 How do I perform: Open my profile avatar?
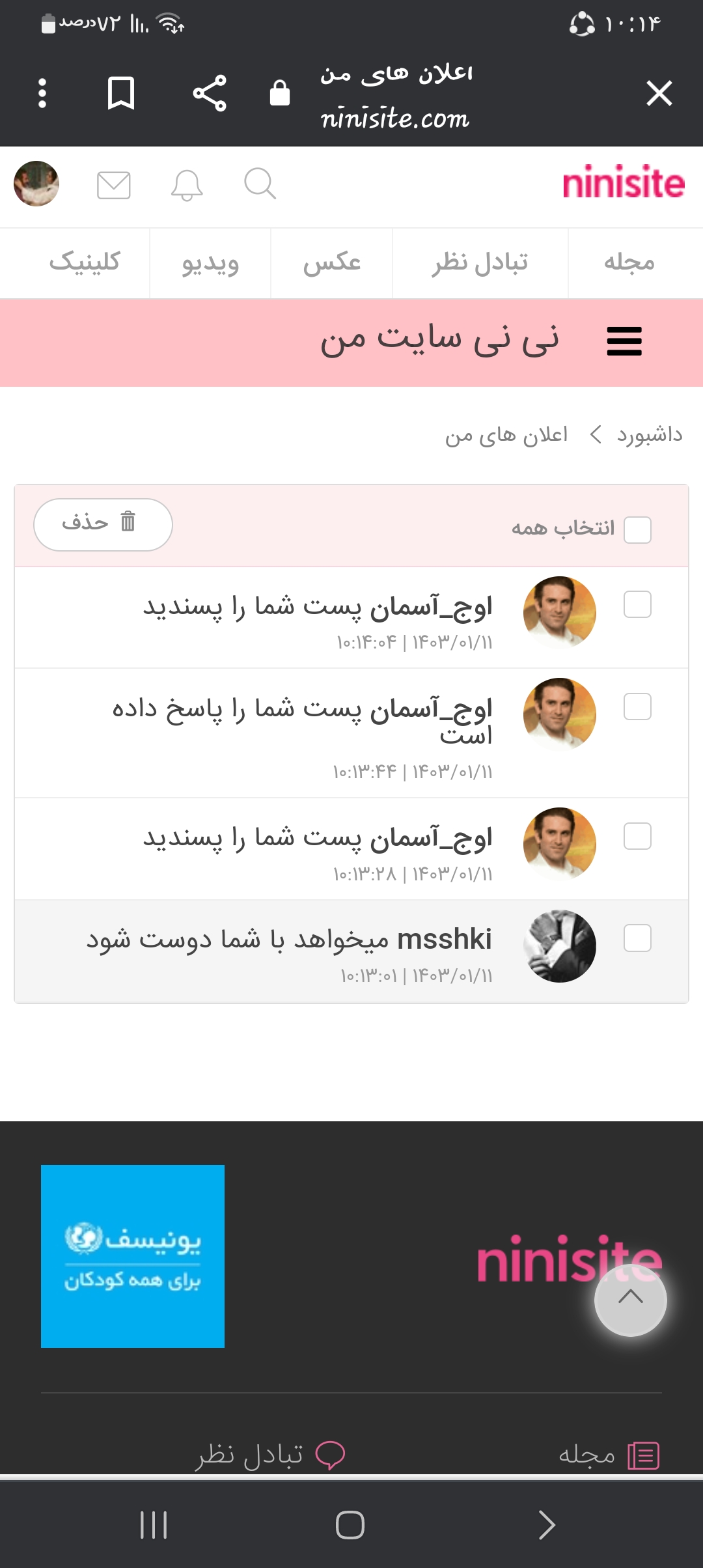[x=36, y=184]
